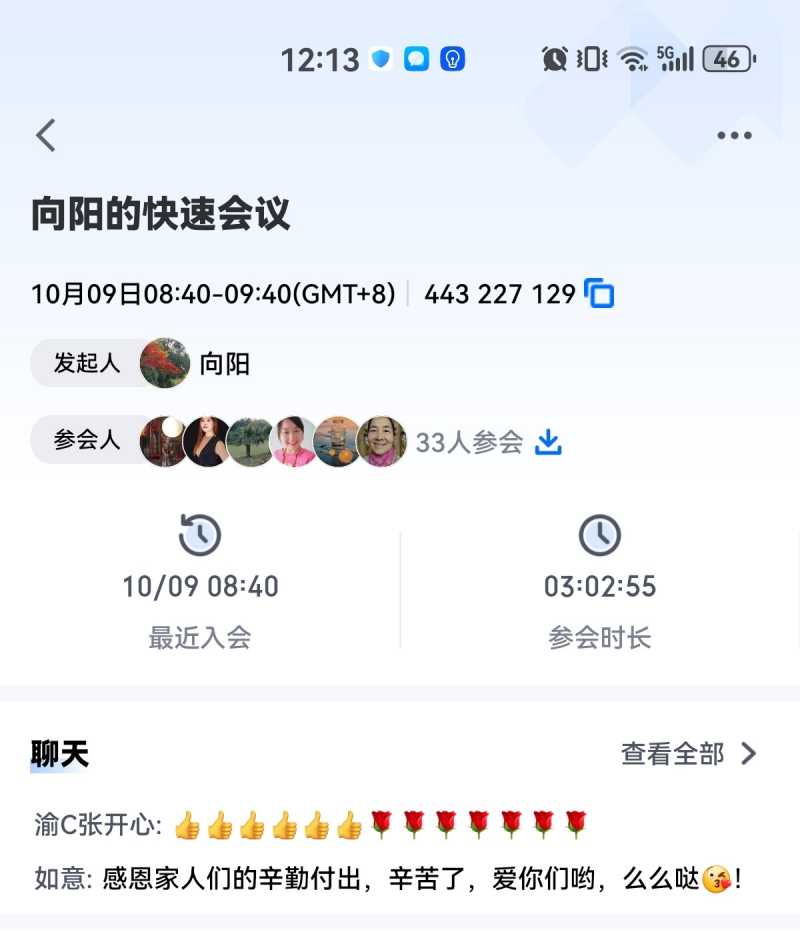Screen dimensions: 800x950
Task: Tap the 5G signal strength indicator
Action: point(676,59)
